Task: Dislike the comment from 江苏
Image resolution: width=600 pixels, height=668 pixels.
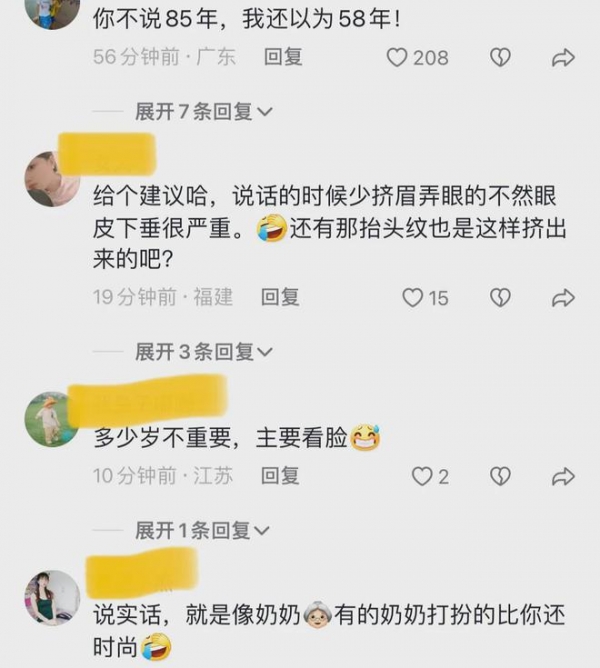Action: (500, 476)
